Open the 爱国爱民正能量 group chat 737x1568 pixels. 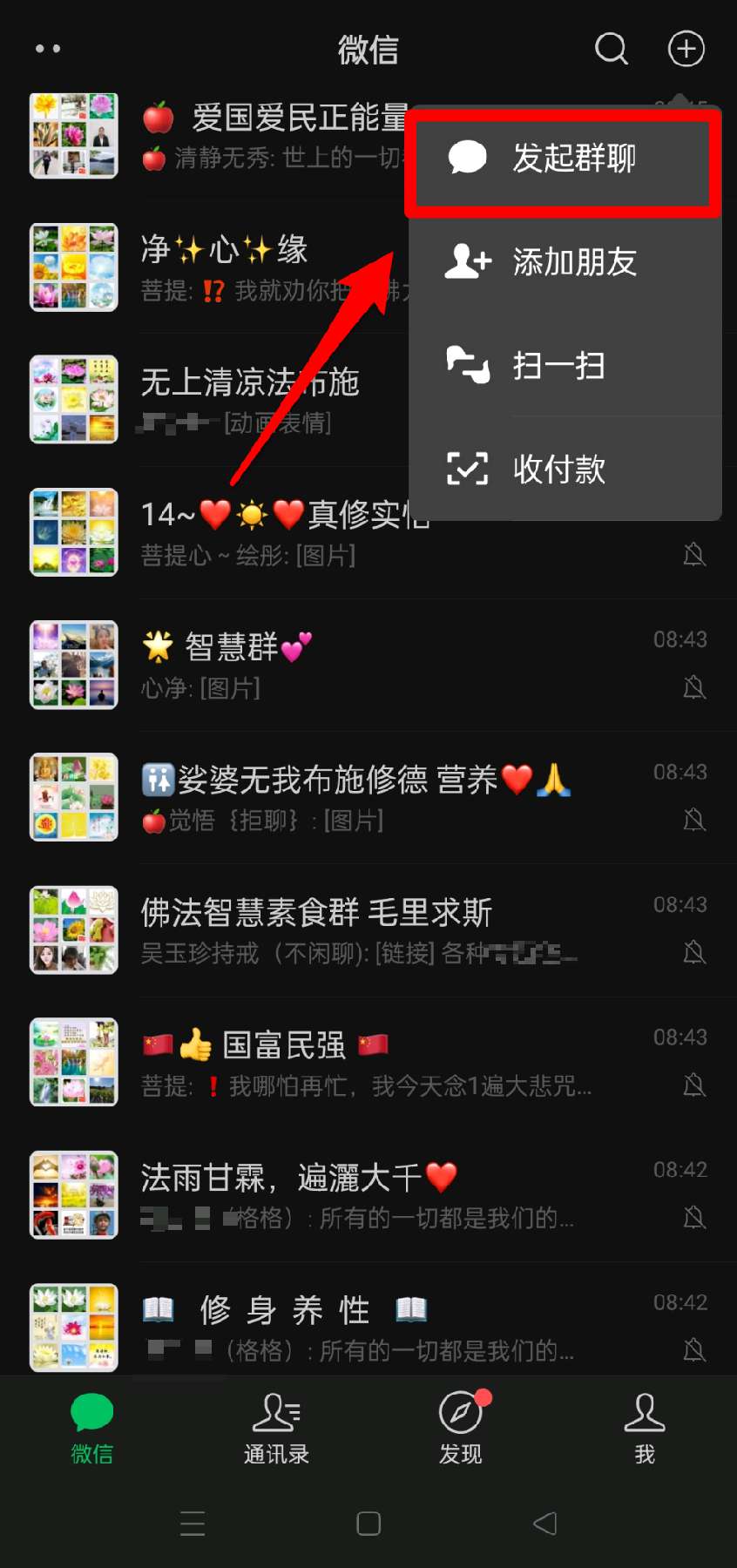tap(261, 135)
